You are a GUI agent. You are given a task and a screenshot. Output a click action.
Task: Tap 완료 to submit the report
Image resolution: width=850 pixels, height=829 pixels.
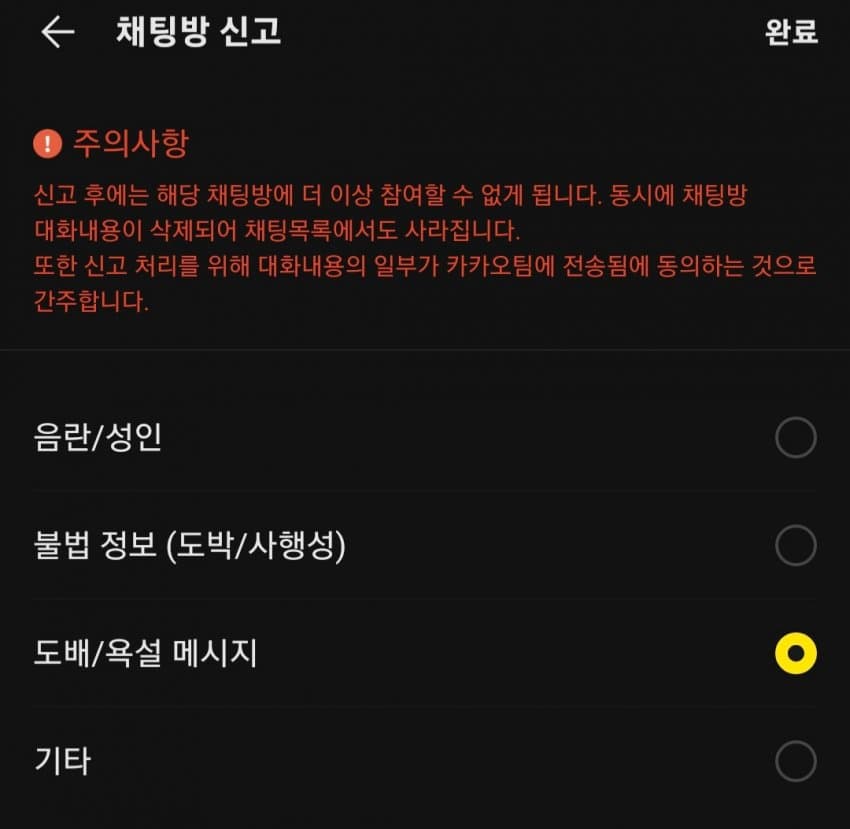tap(791, 32)
